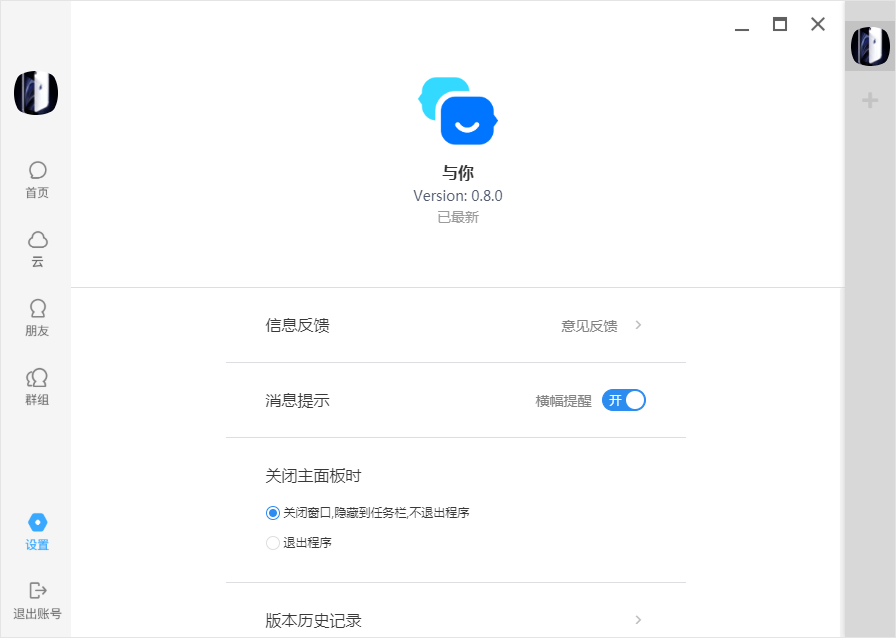Open the 朋友 tab
This screenshot has width=896, height=638.
tap(37, 318)
